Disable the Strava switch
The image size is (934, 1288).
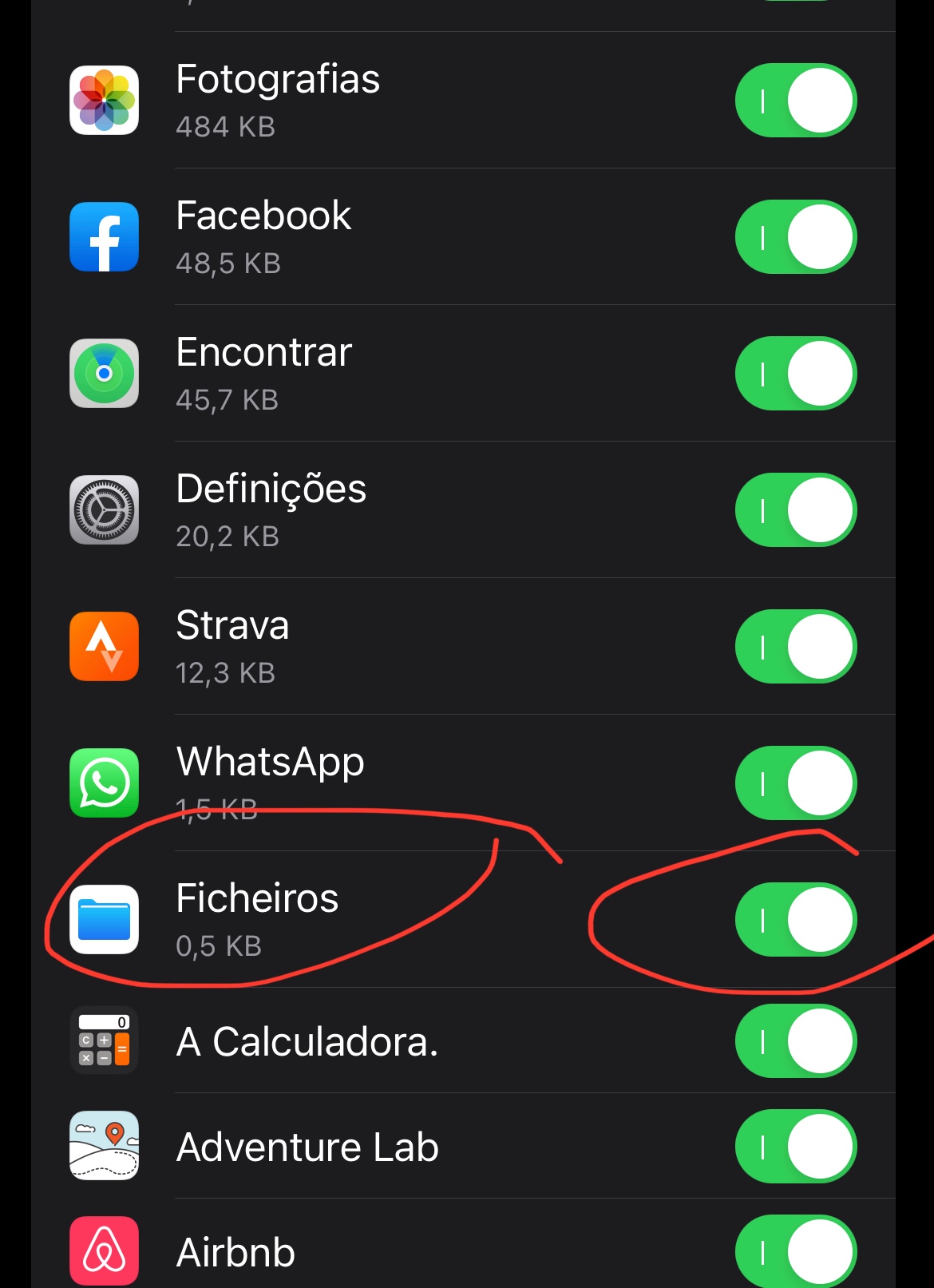tap(796, 647)
